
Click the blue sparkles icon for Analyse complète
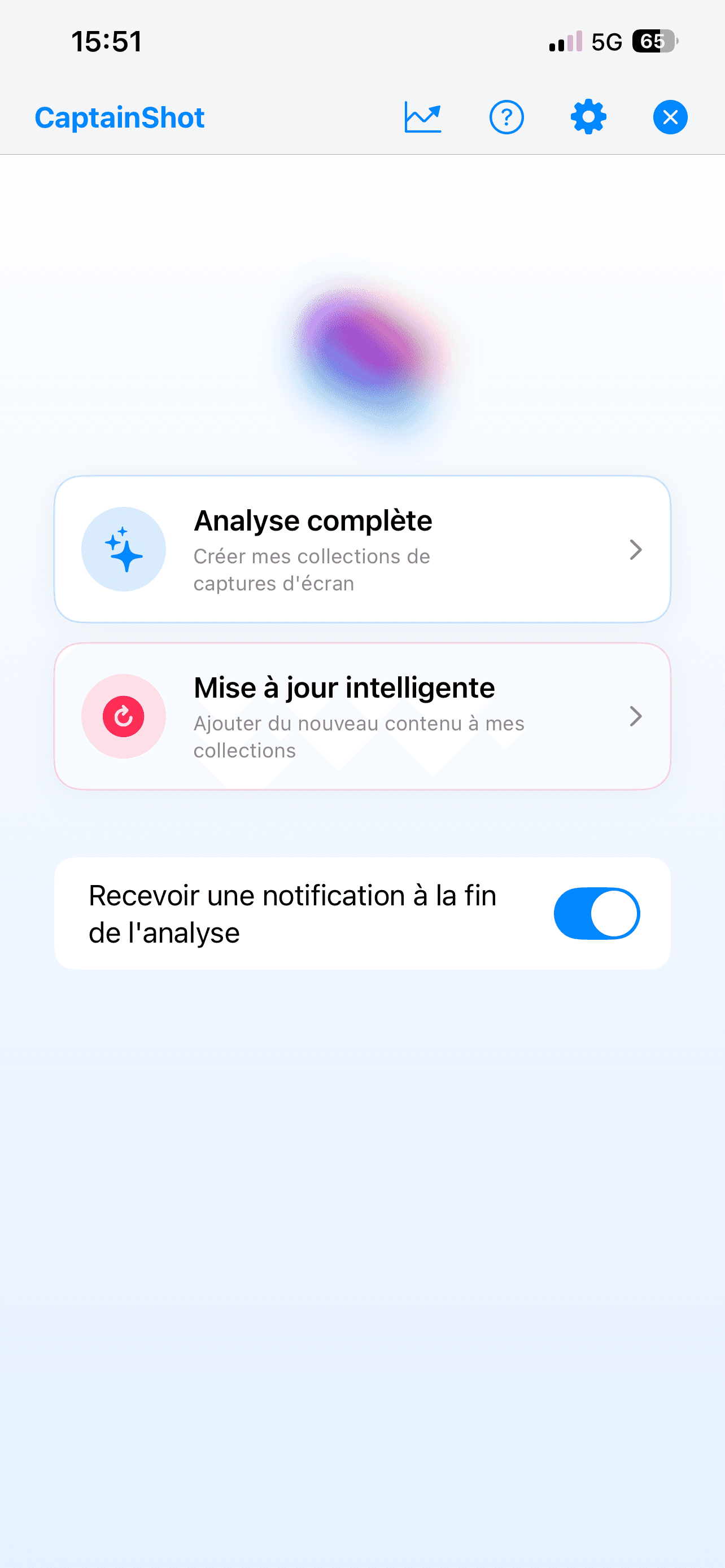click(124, 549)
